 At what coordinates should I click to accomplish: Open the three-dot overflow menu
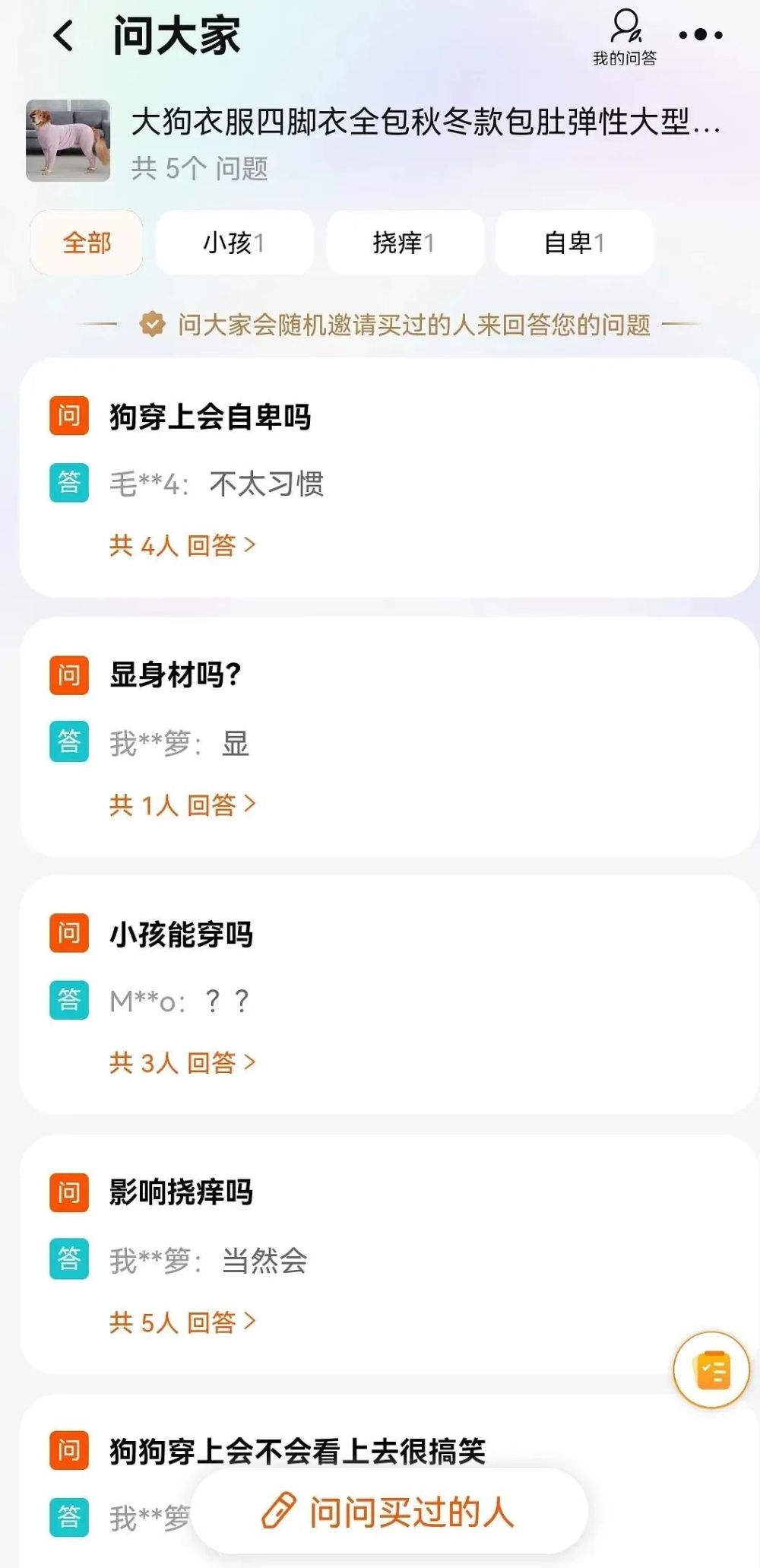point(701,35)
